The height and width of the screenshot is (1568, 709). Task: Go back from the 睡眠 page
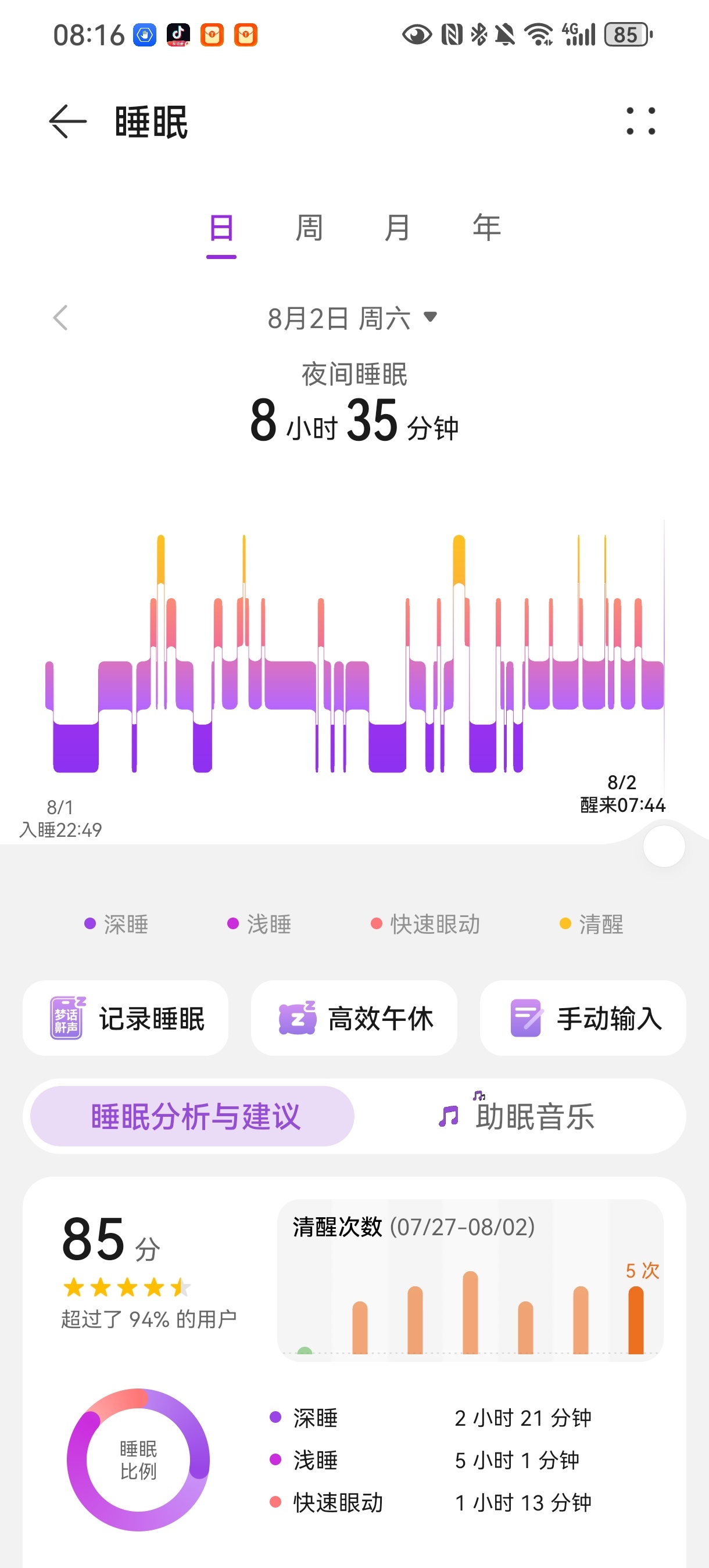pyautogui.click(x=67, y=122)
